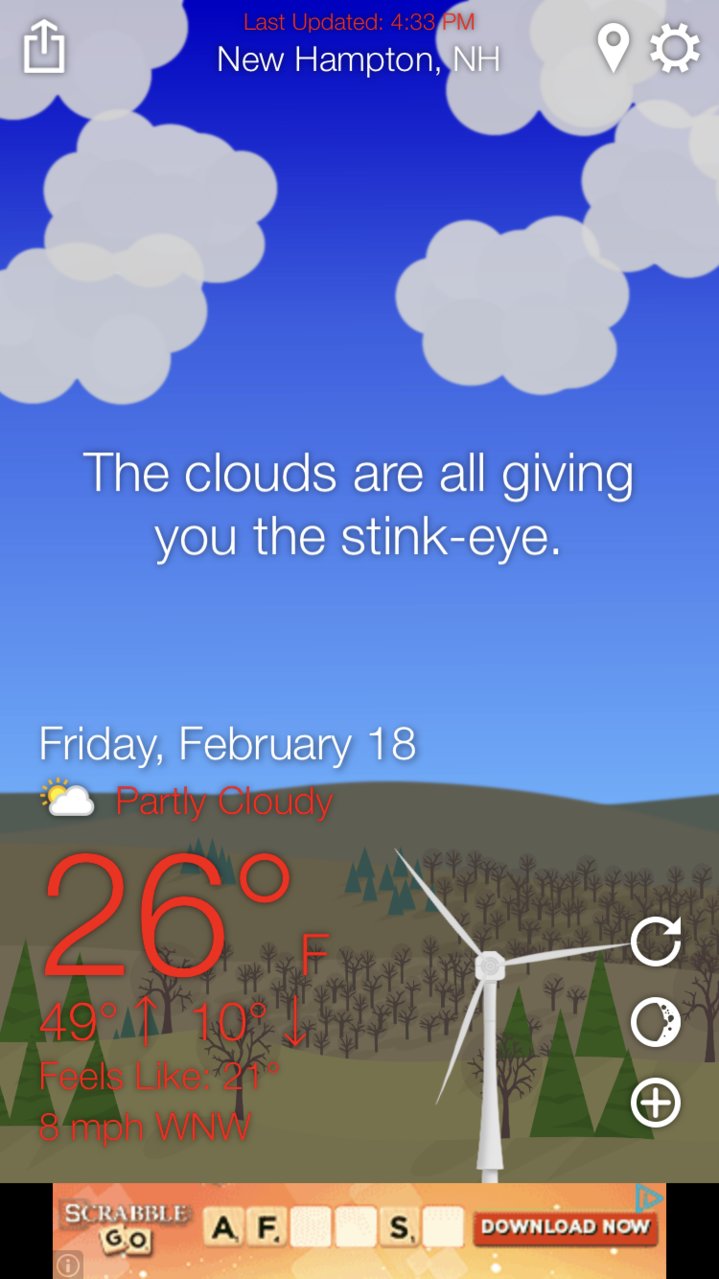
Task: Tap the moon icon button
Action: tap(656, 1022)
